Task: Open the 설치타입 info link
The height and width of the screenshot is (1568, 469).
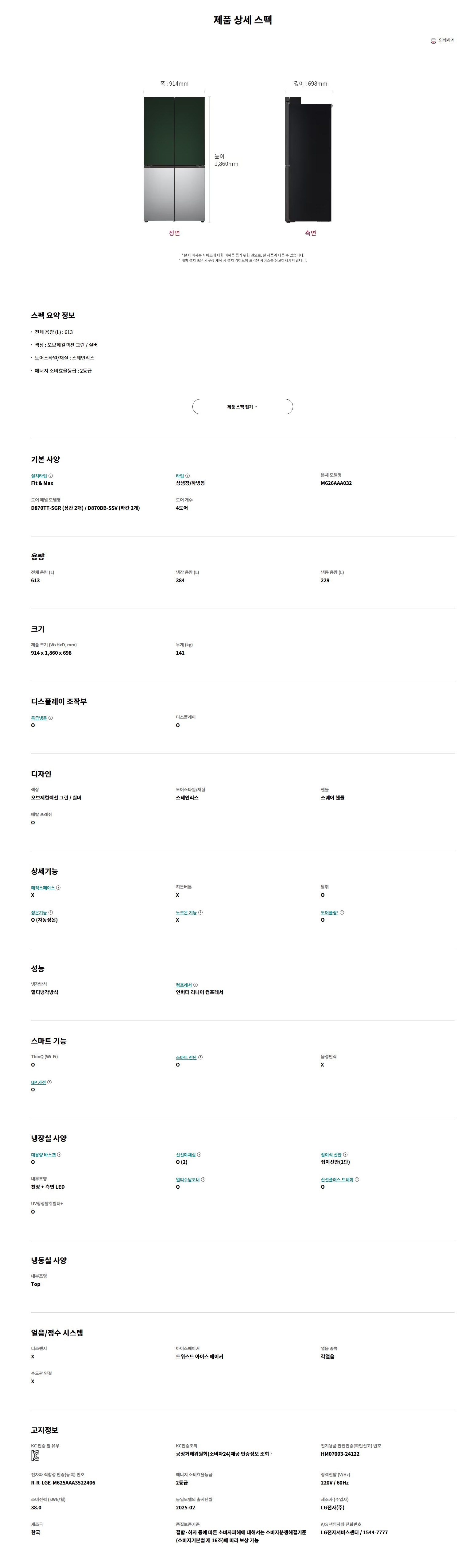Action: click(x=39, y=476)
